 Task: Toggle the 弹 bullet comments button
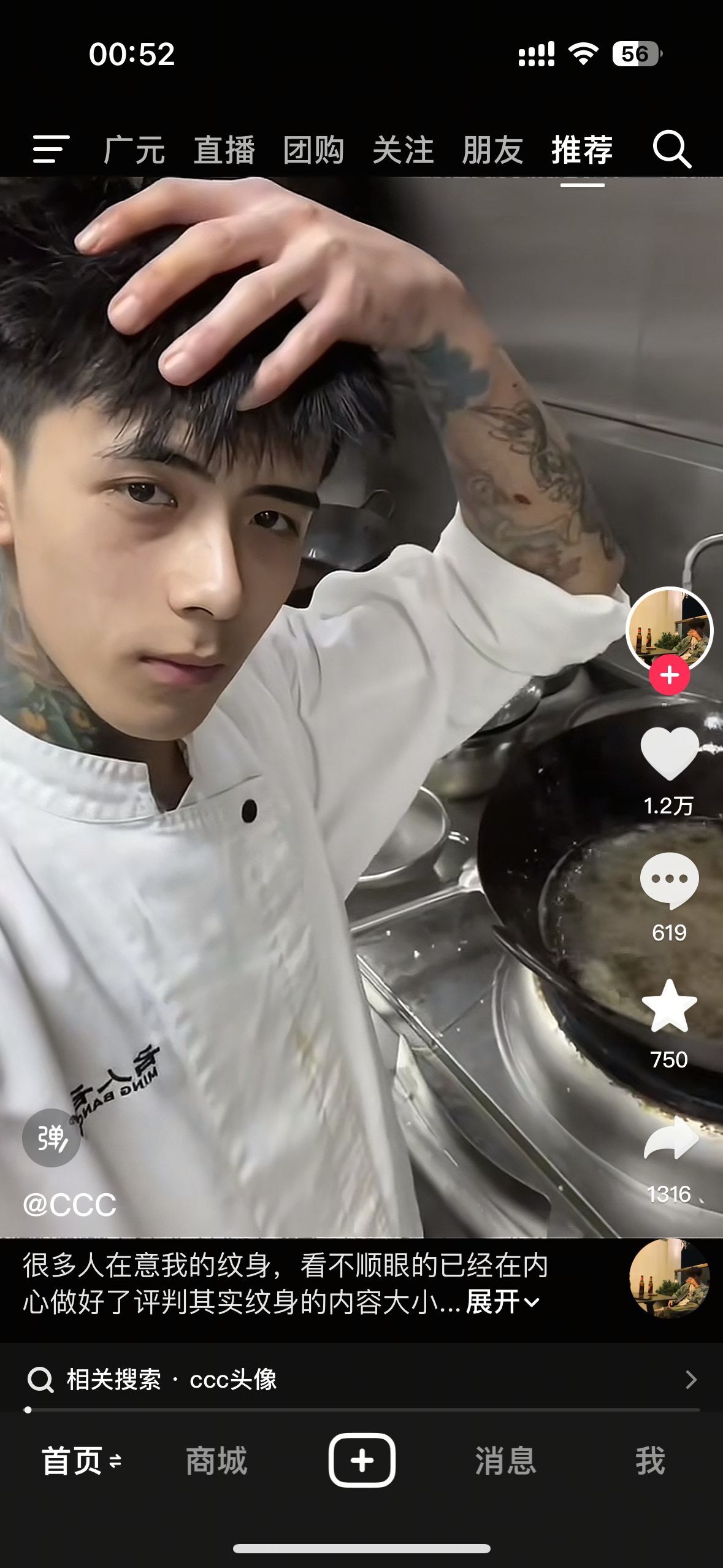point(52,1138)
